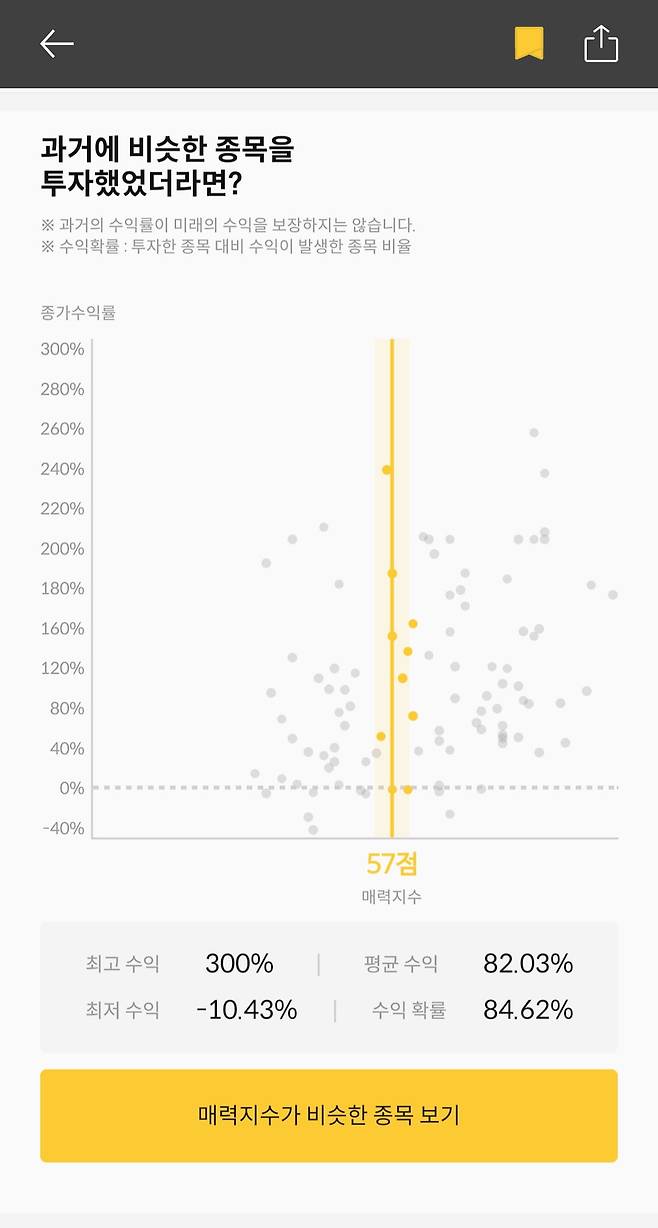Screen dimensions: 658x1228
Task: Toggle the yellow bookmark icon
Action: [x=529, y=43]
